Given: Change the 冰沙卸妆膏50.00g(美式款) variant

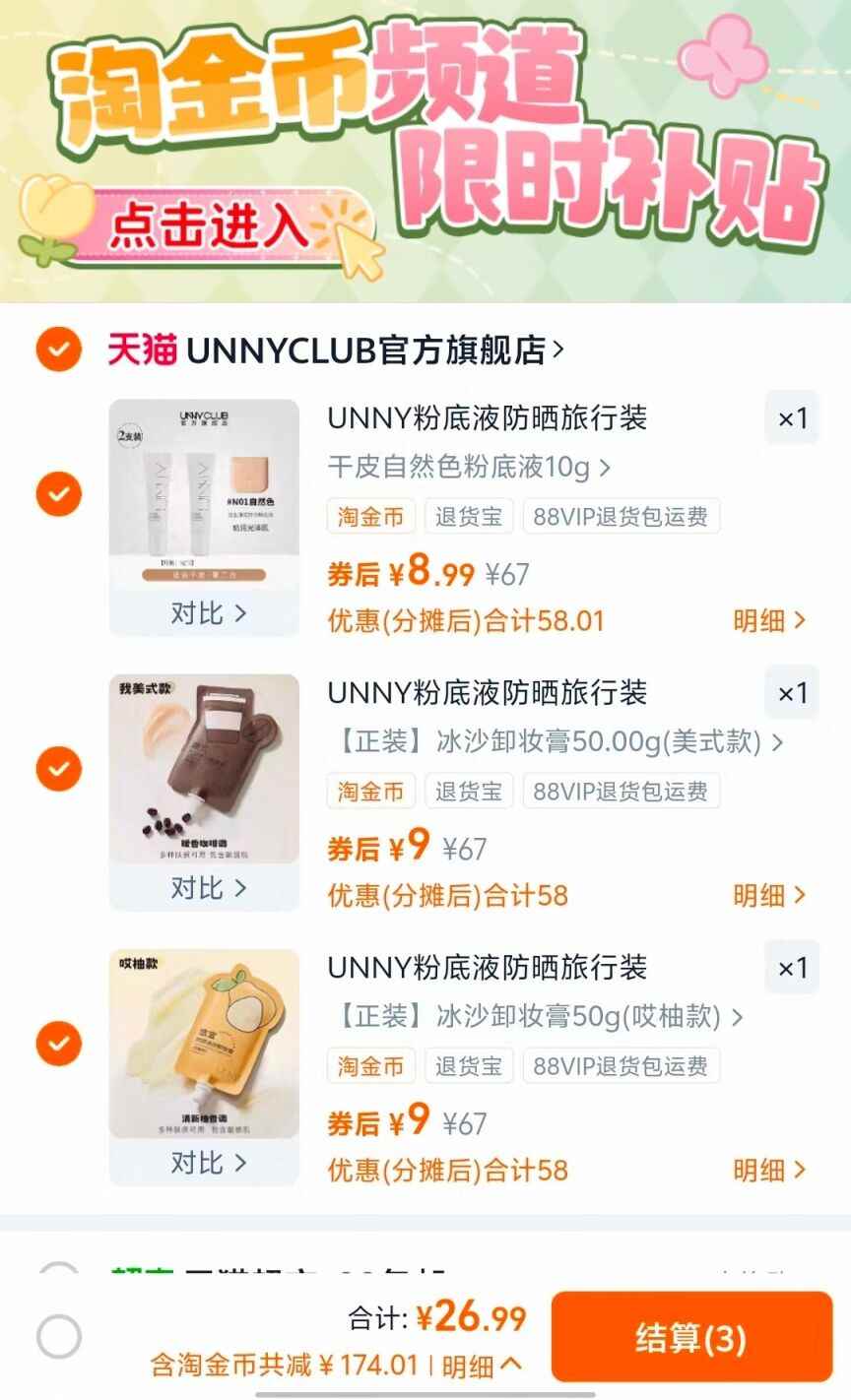Looking at the screenshot, I should pos(556,741).
